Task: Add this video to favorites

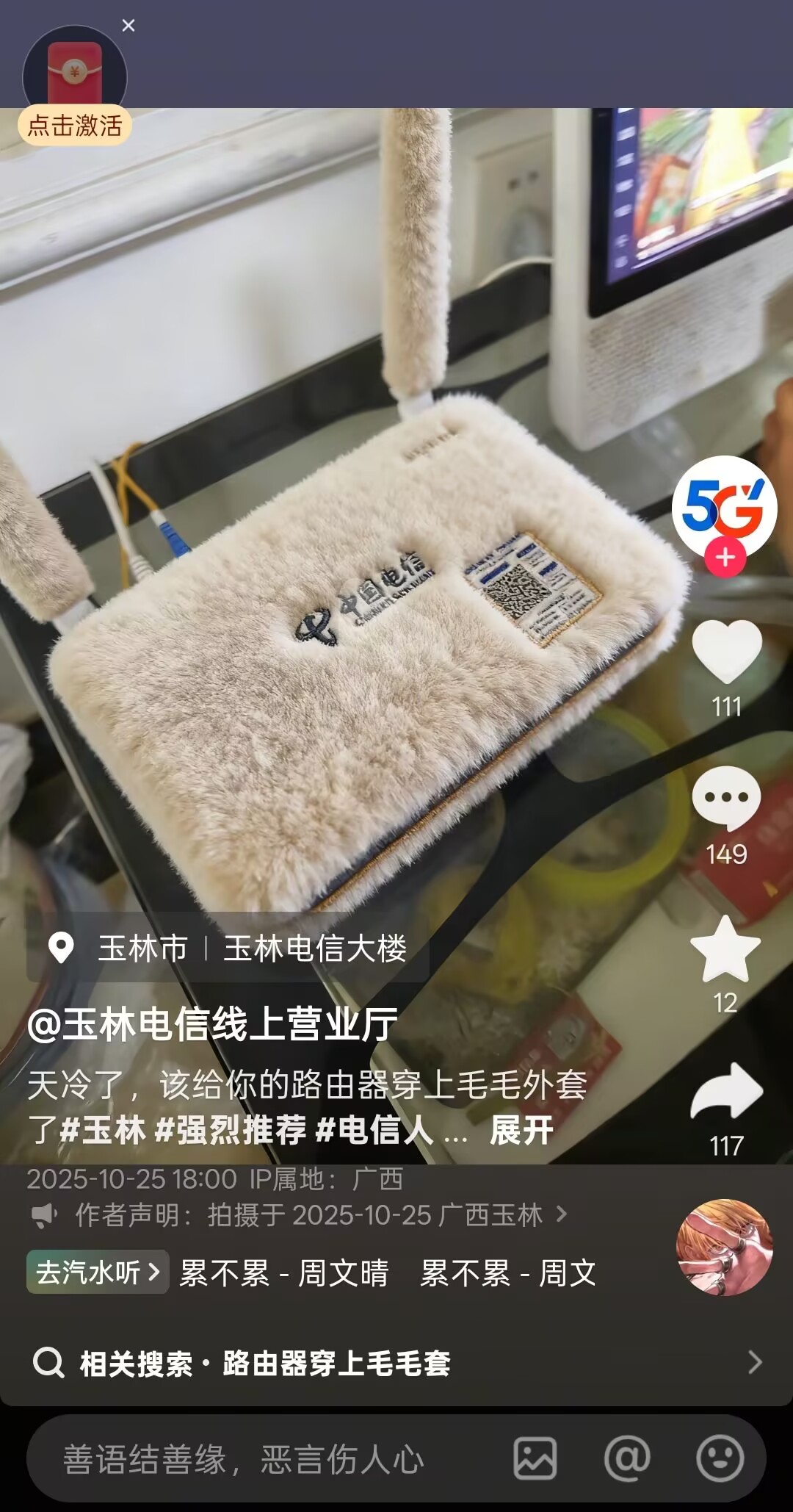Action: 725,950
